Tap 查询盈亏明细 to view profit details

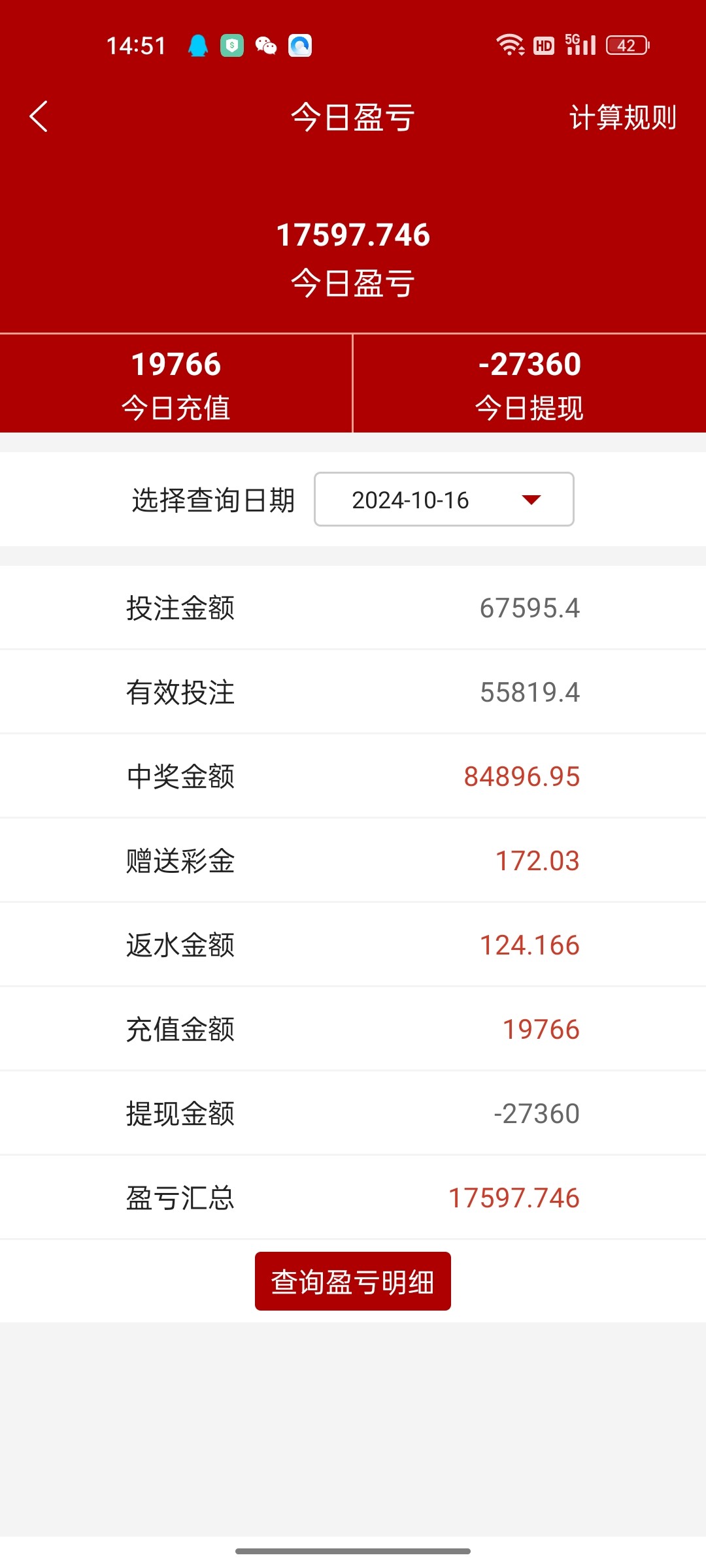tap(353, 1281)
